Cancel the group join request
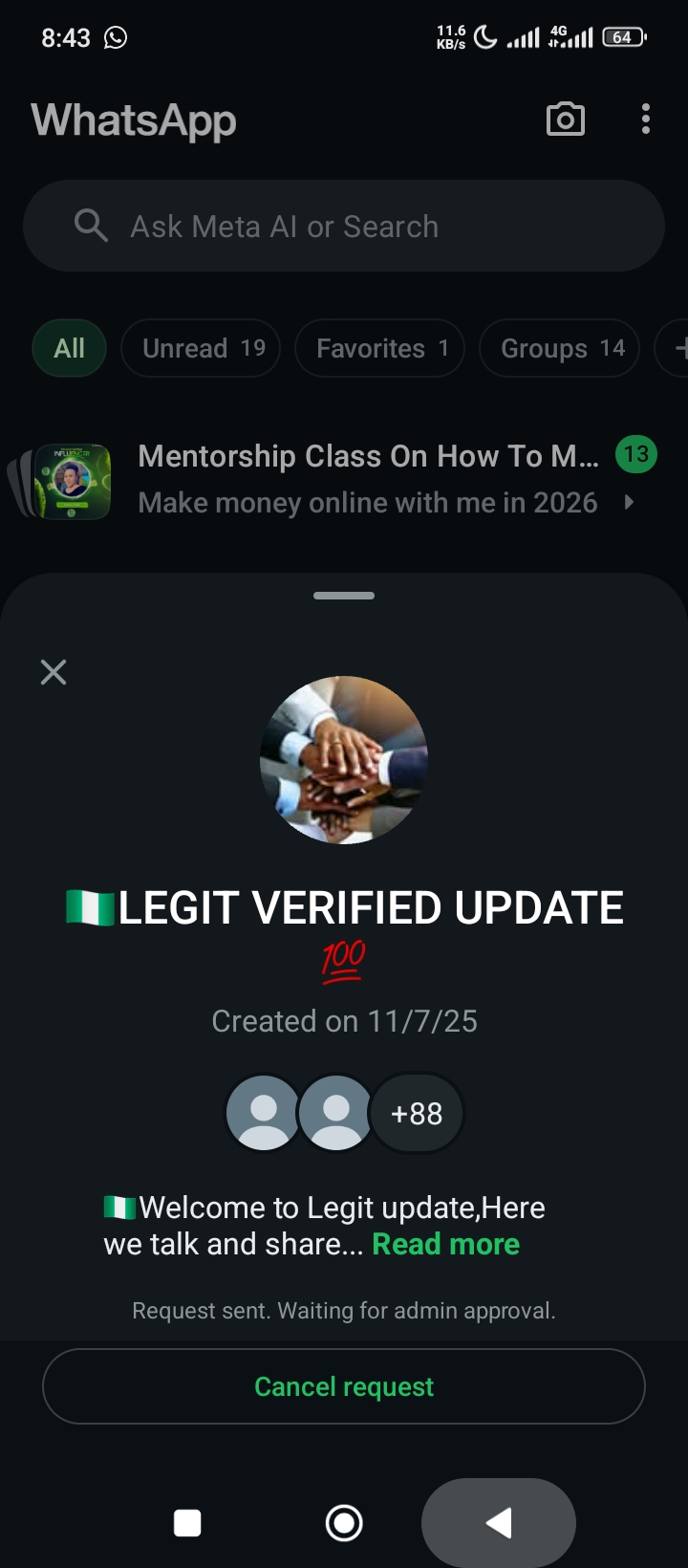688x1568 pixels. click(344, 1386)
